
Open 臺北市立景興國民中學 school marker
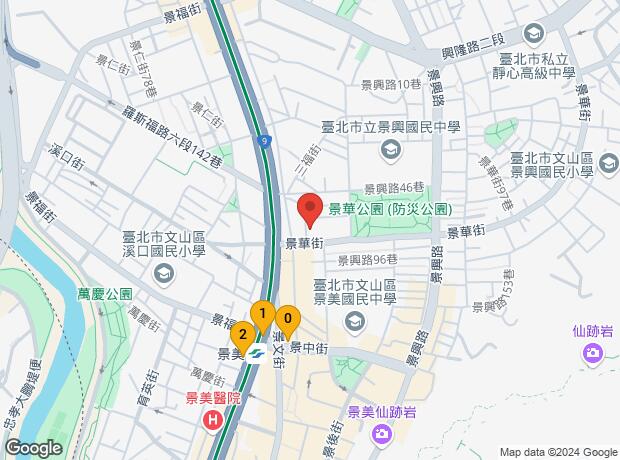point(390,151)
